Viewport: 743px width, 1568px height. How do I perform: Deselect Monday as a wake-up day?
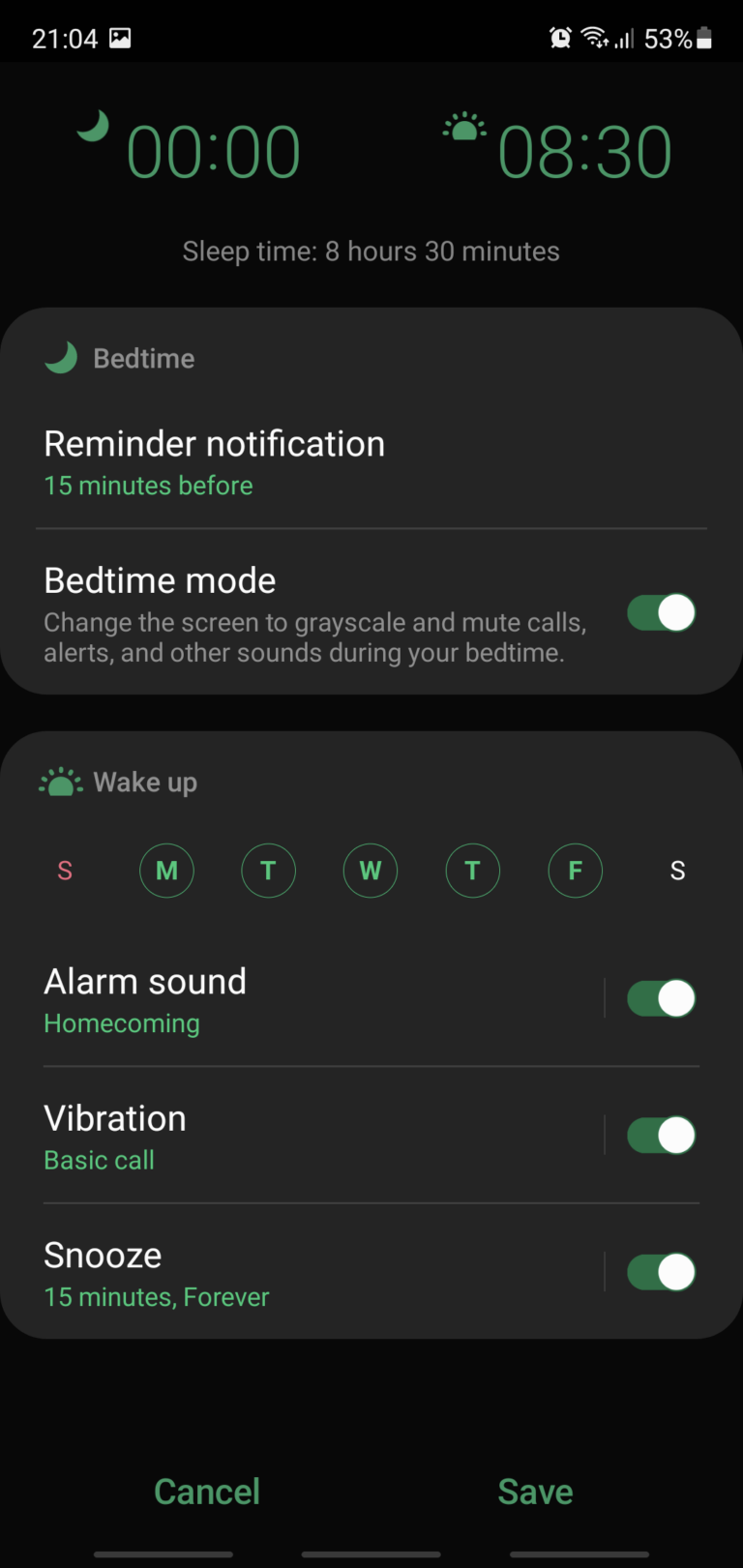tap(166, 871)
